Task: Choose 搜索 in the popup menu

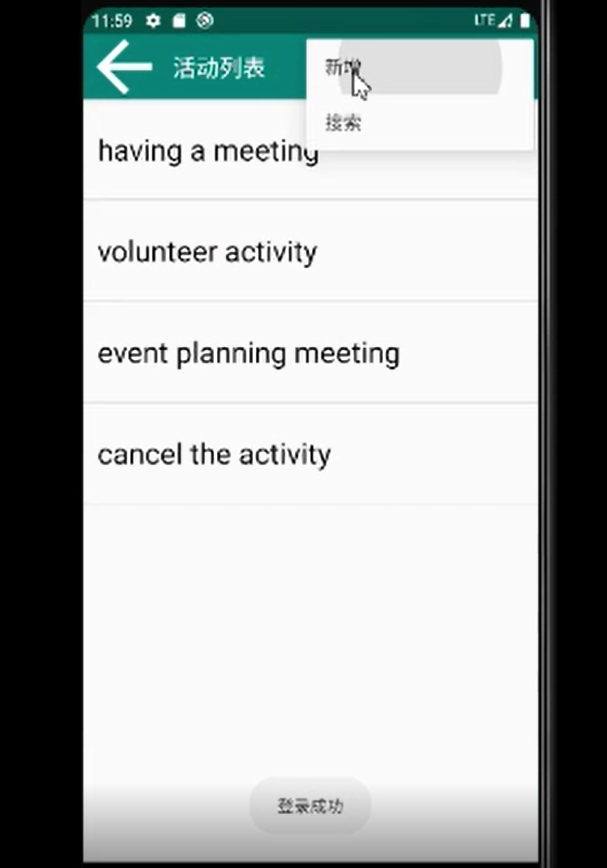Action: [342, 123]
